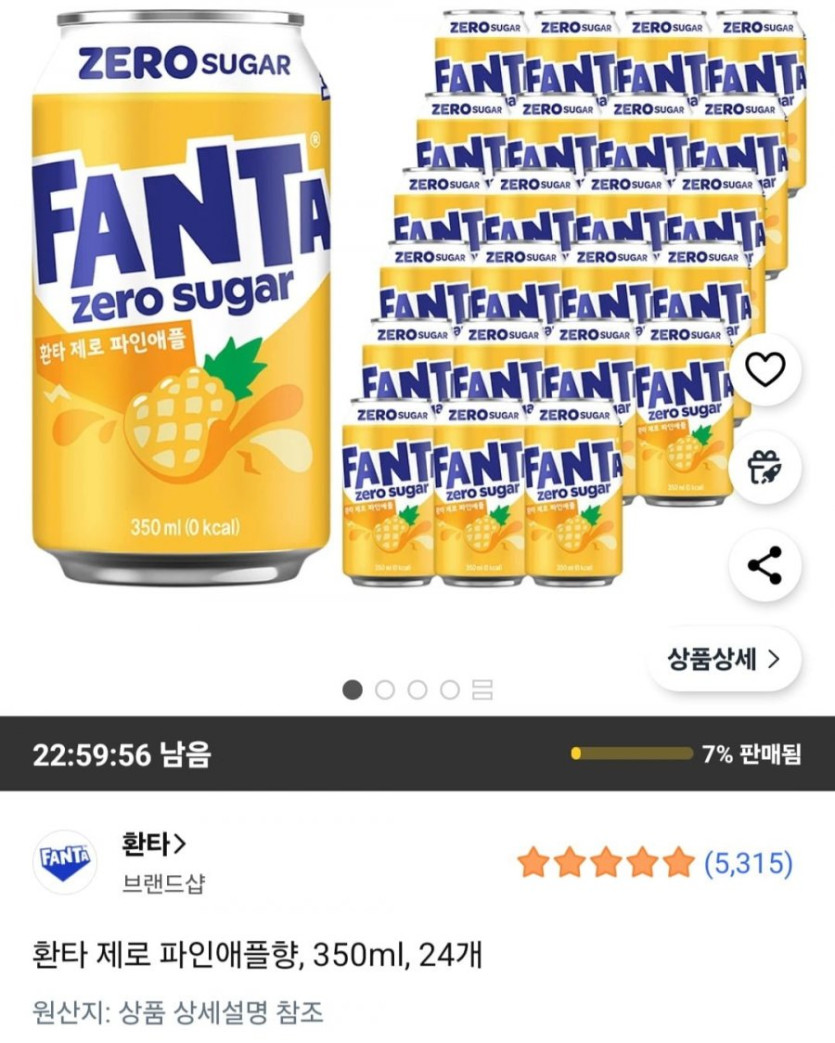This screenshot has width=835, height=1043.
Task: Add this Fanta product to favorites
Action: coord(765,371)
